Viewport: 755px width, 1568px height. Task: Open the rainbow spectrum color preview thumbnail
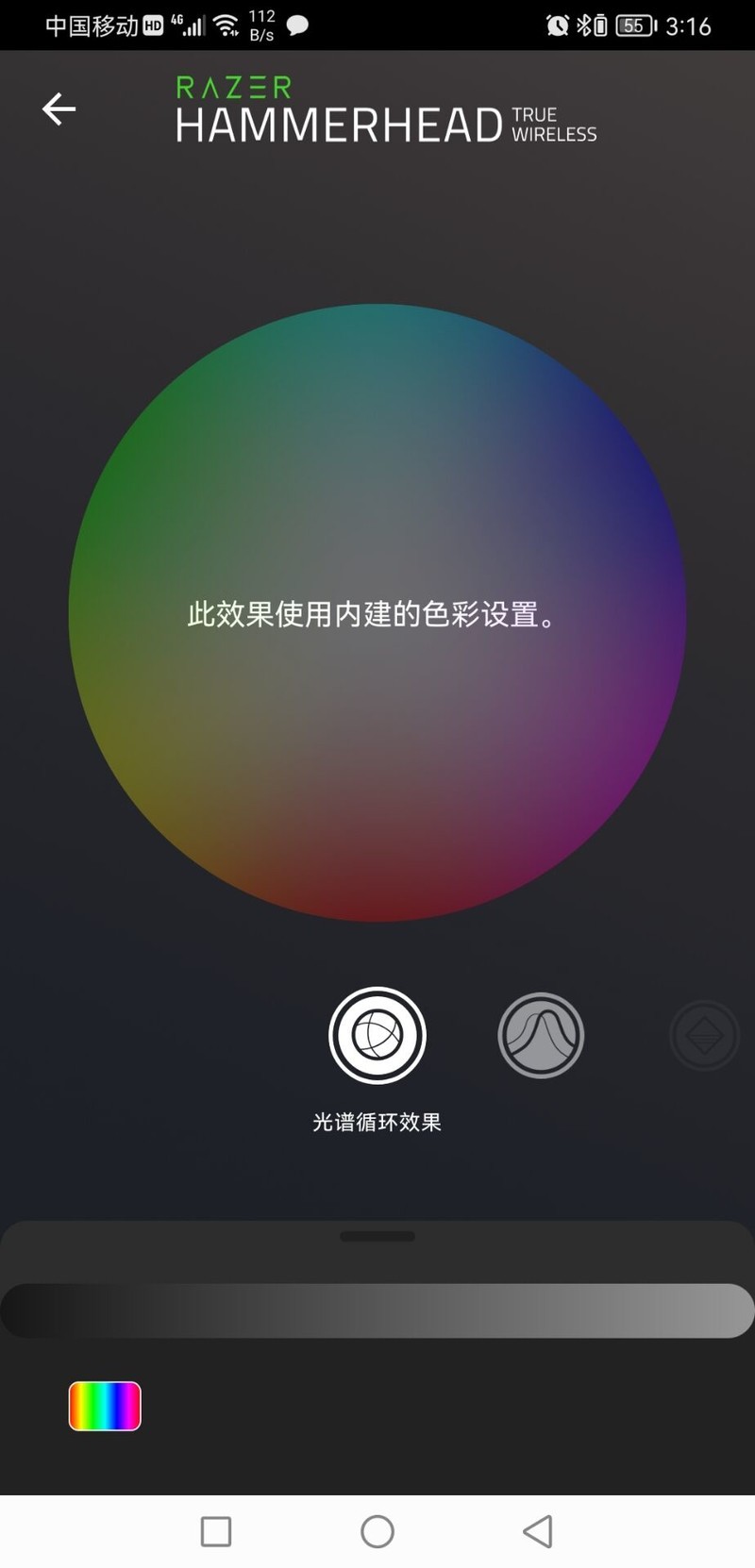(104, 1406)
